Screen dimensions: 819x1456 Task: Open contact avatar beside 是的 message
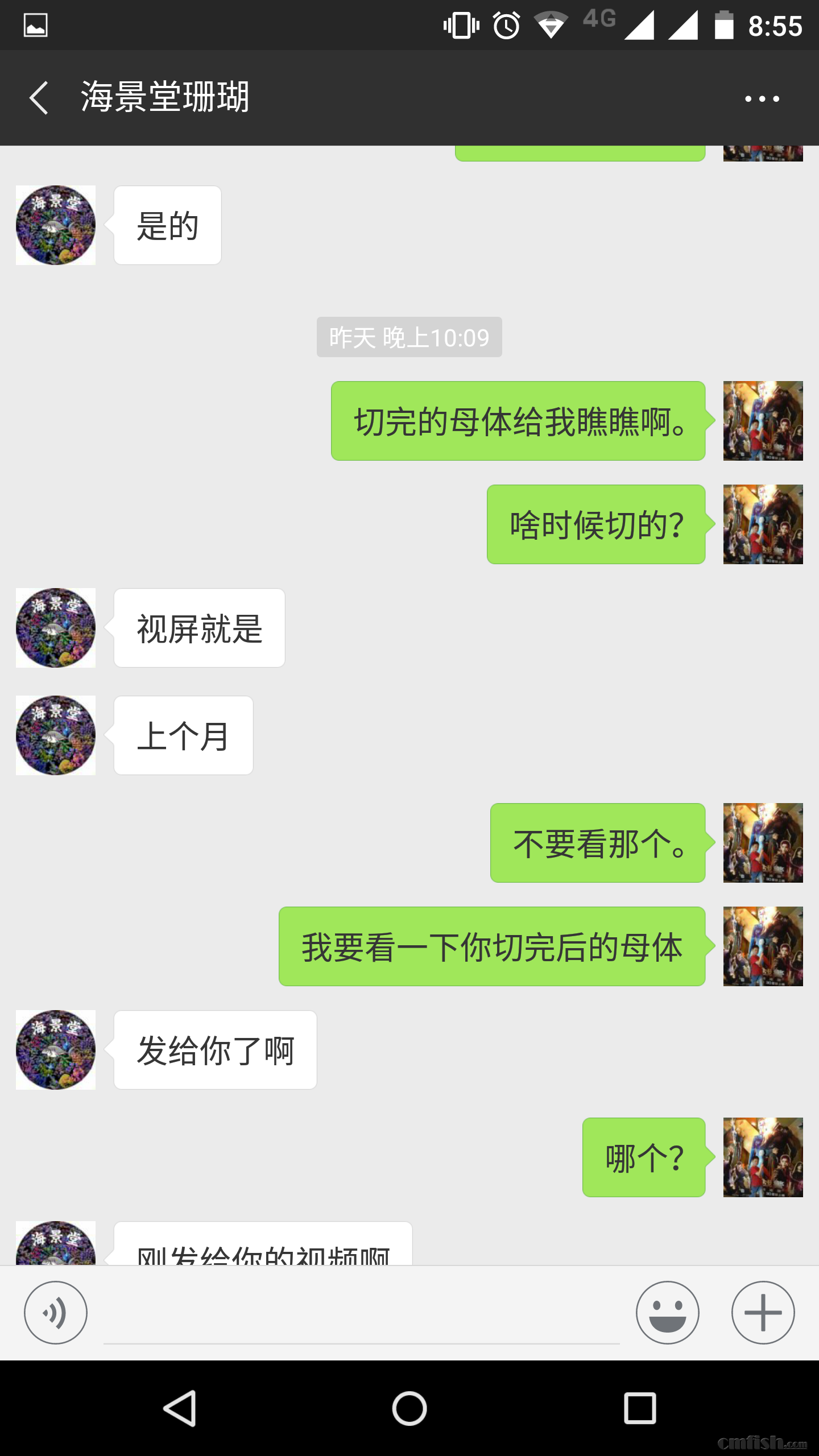click(x=56, y=225)
